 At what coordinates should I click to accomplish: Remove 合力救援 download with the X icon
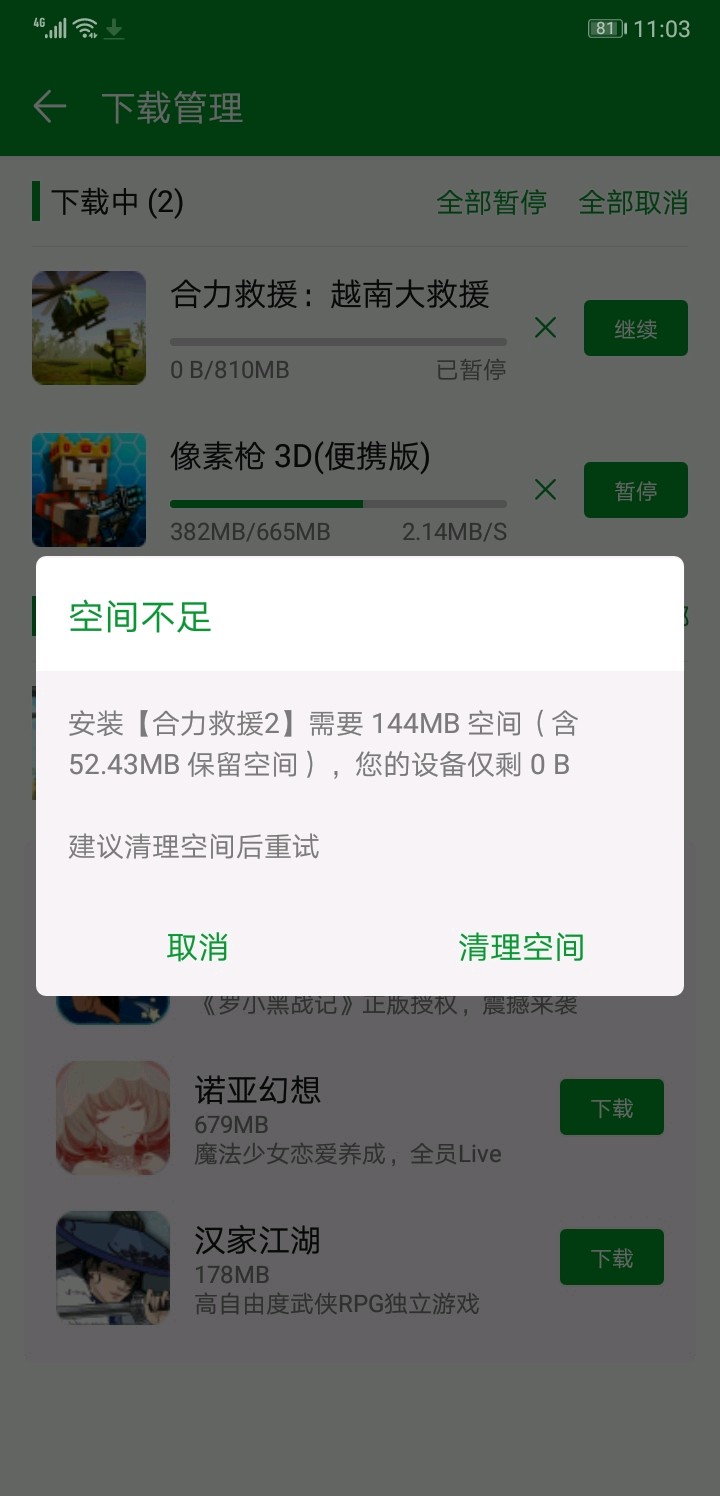(x=545, y=327)
